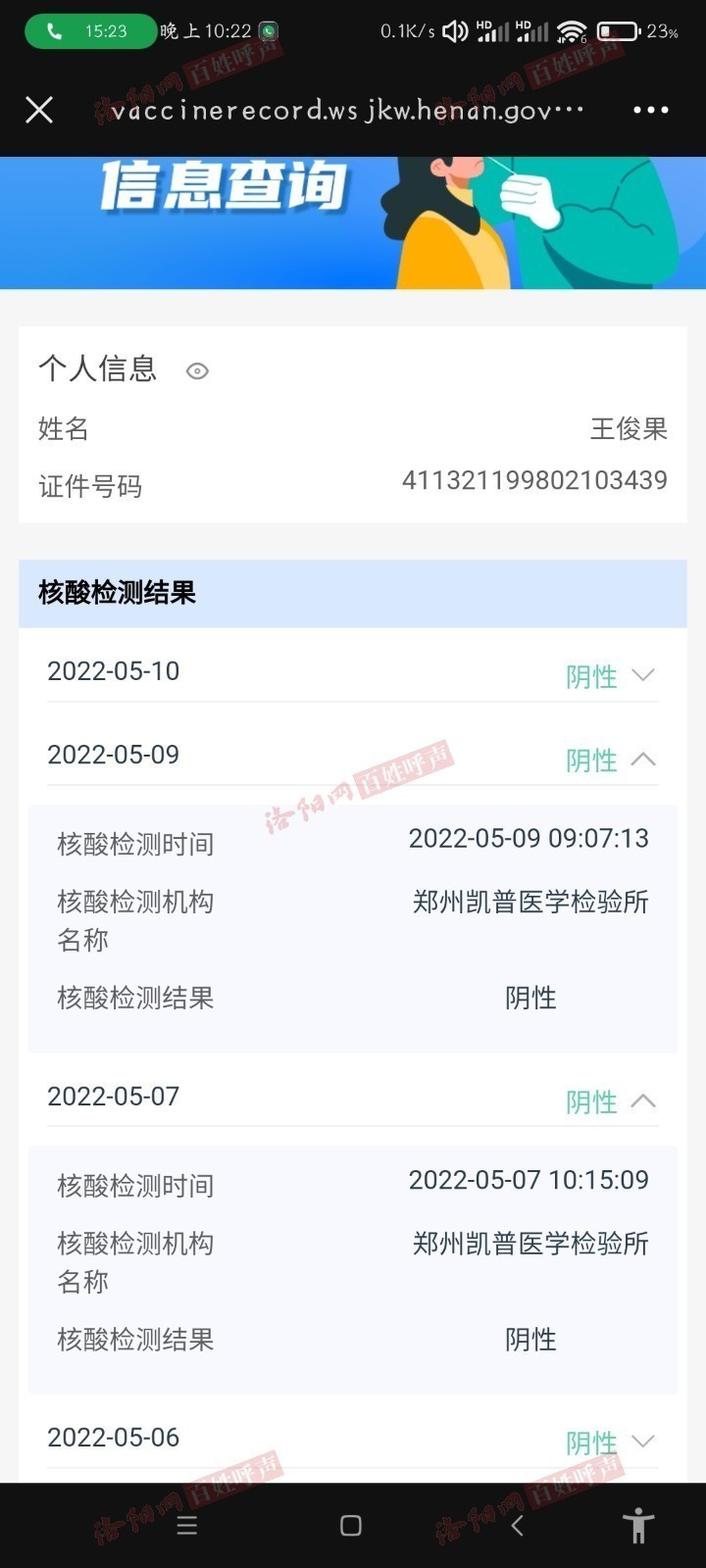The height and width of the screenshot is (1568, 706).
Task: Go back using the system back button
Action: pos(517,1525)
